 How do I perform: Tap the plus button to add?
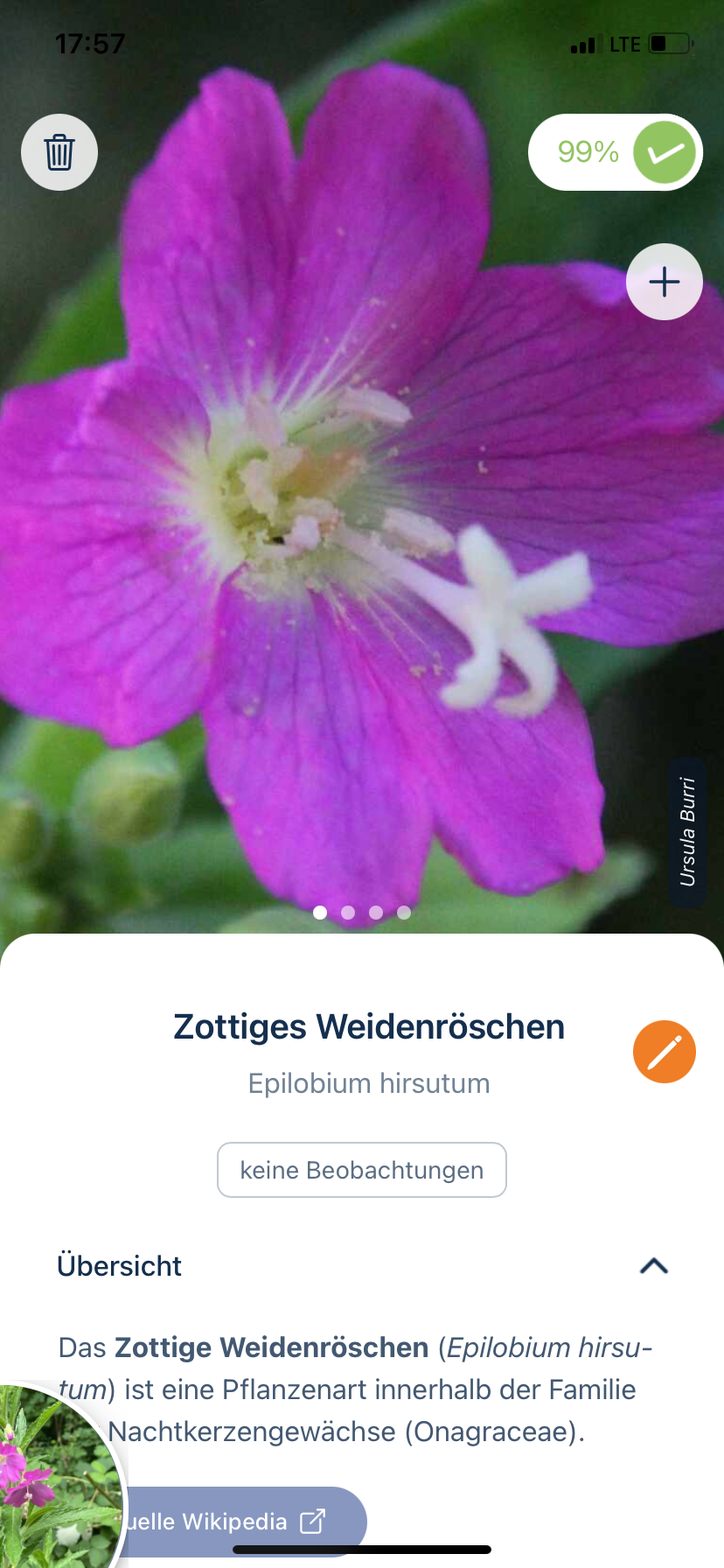[x=665, y=282]
